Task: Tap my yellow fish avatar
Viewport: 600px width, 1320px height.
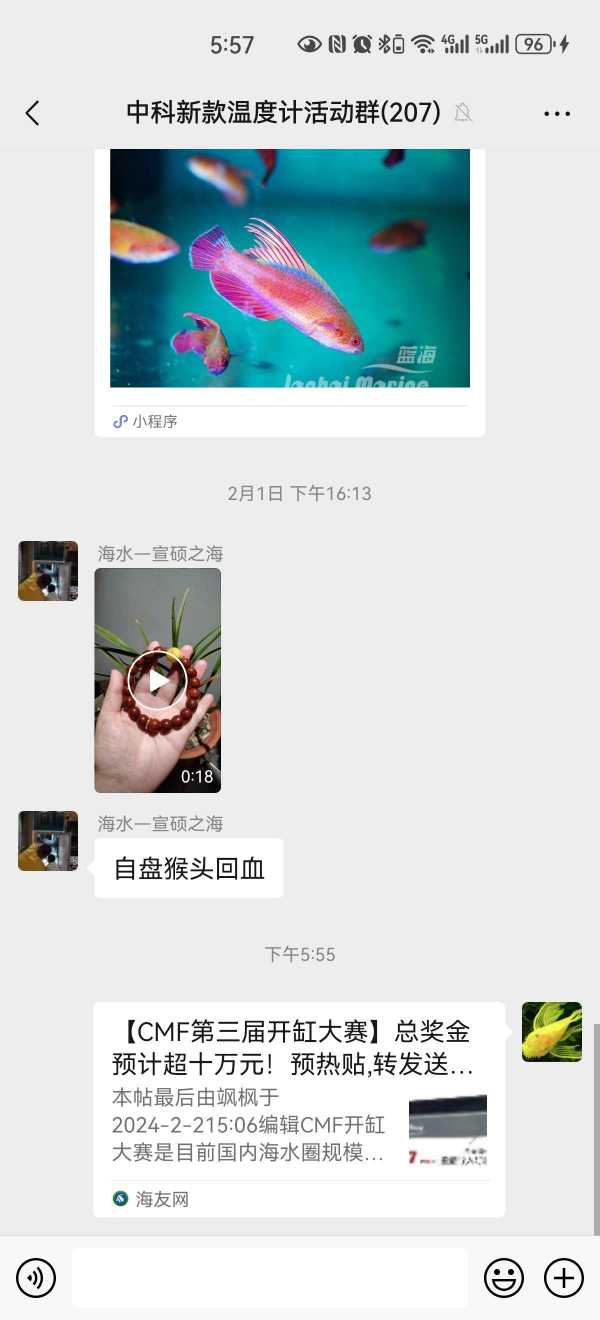Action: 552,1031
